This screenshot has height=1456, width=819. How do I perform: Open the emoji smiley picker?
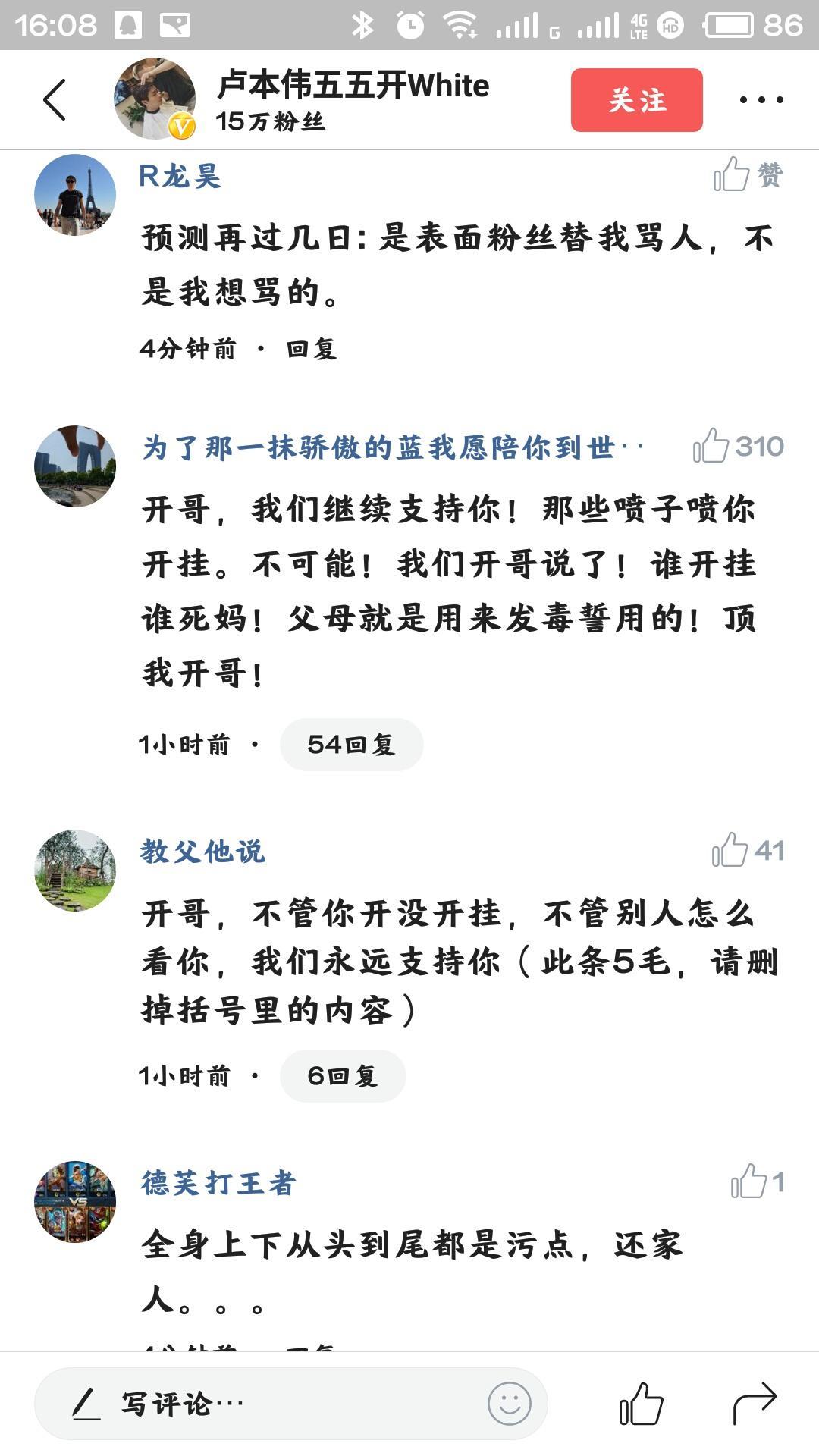[x=509, y=1404]
